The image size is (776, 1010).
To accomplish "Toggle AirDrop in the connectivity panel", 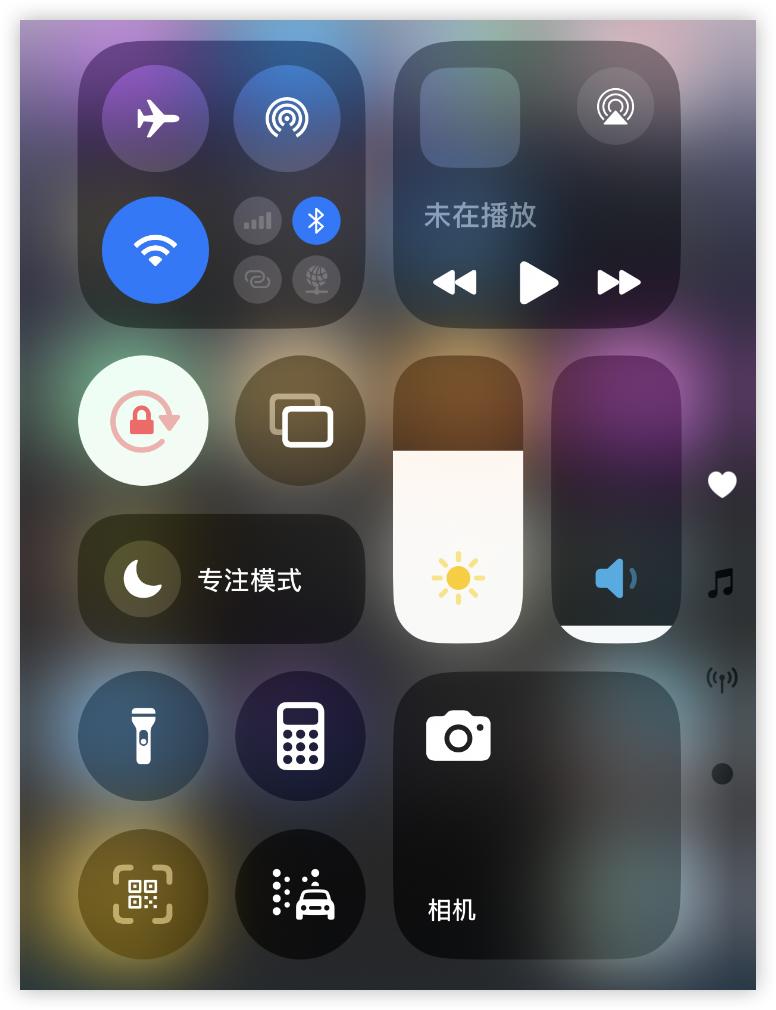I will coord(287,119).
